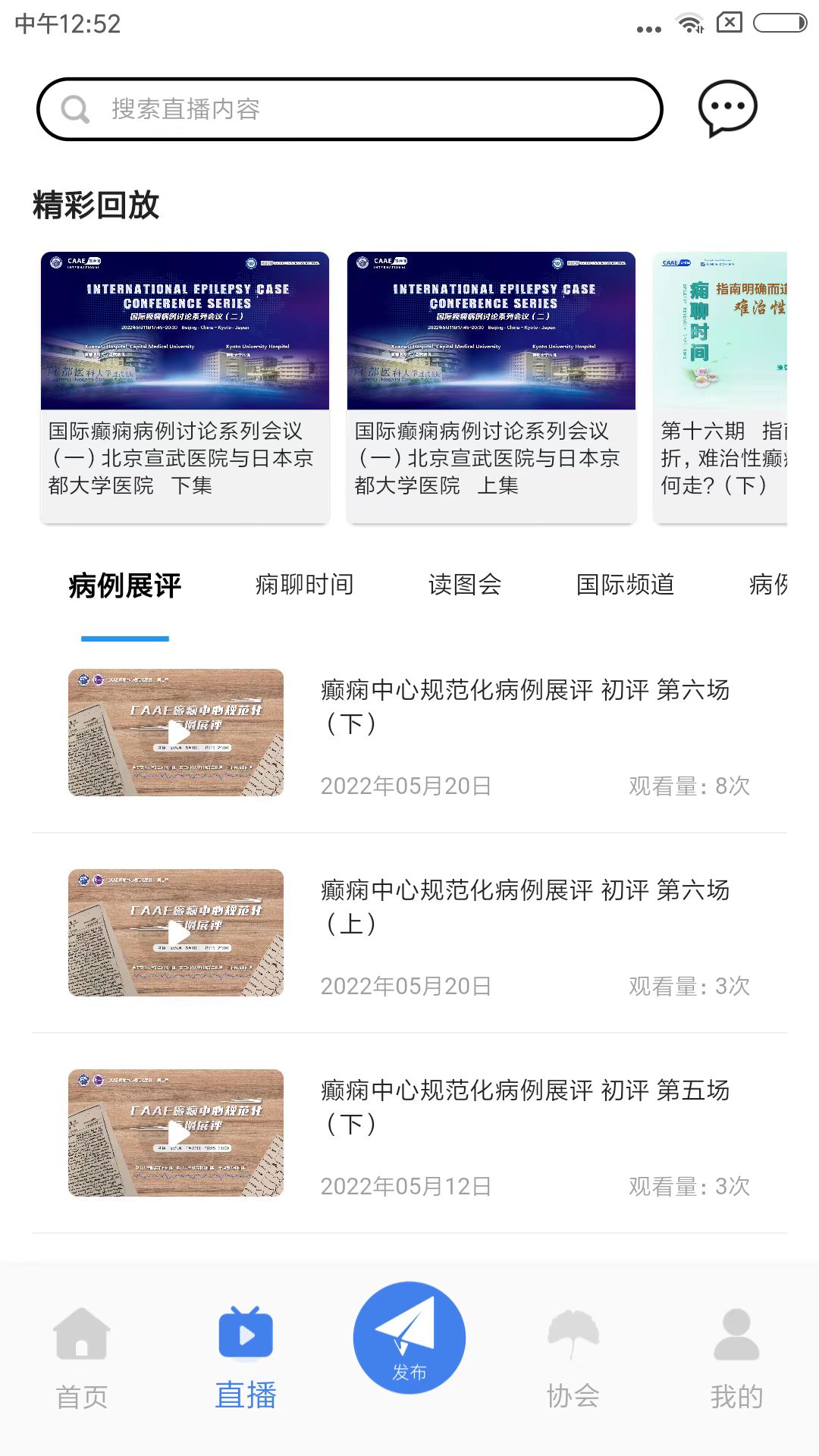
Task: Select the 直播 tab in the bottom bar
Action: [x=246, y=1359]
